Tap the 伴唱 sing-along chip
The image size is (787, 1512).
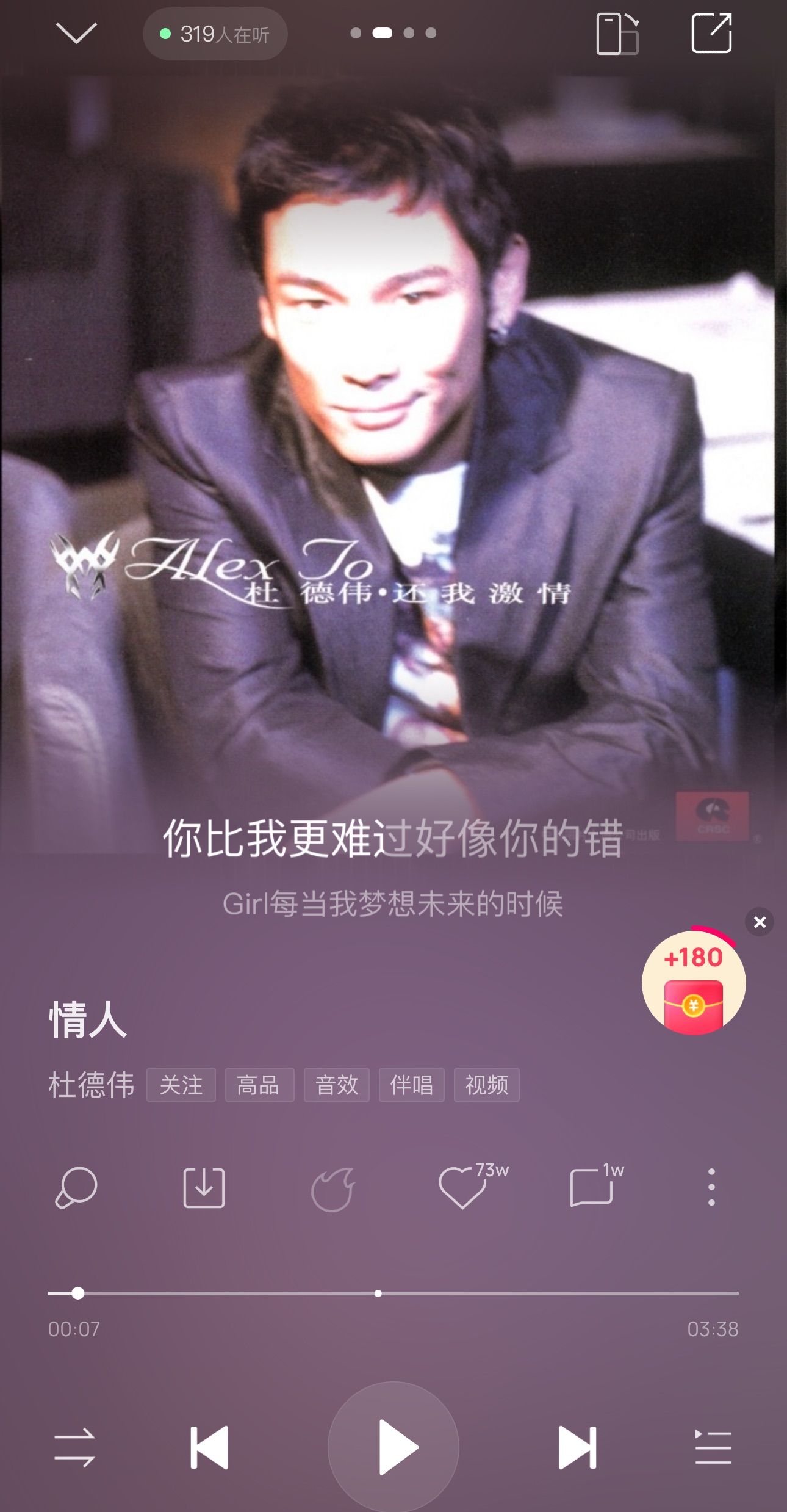412,1085
